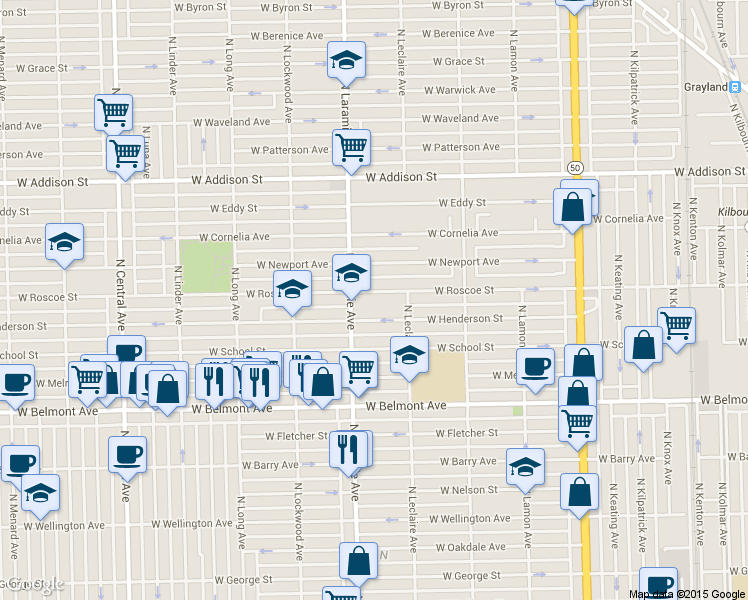This screenshot has height=600, width=748.
Task: Open the coffee marker at W Barry and N Central
Action: click(127, 455)
